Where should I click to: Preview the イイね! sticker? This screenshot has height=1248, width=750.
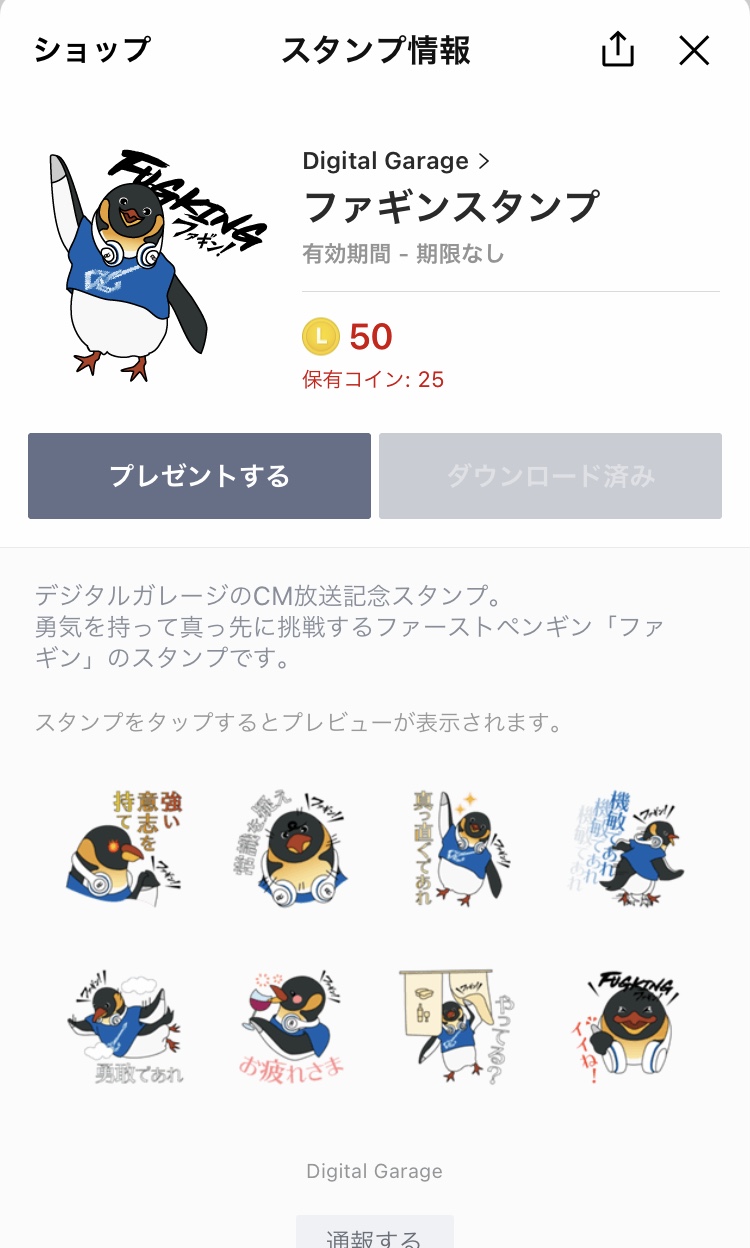click(x=632, y=1028)
